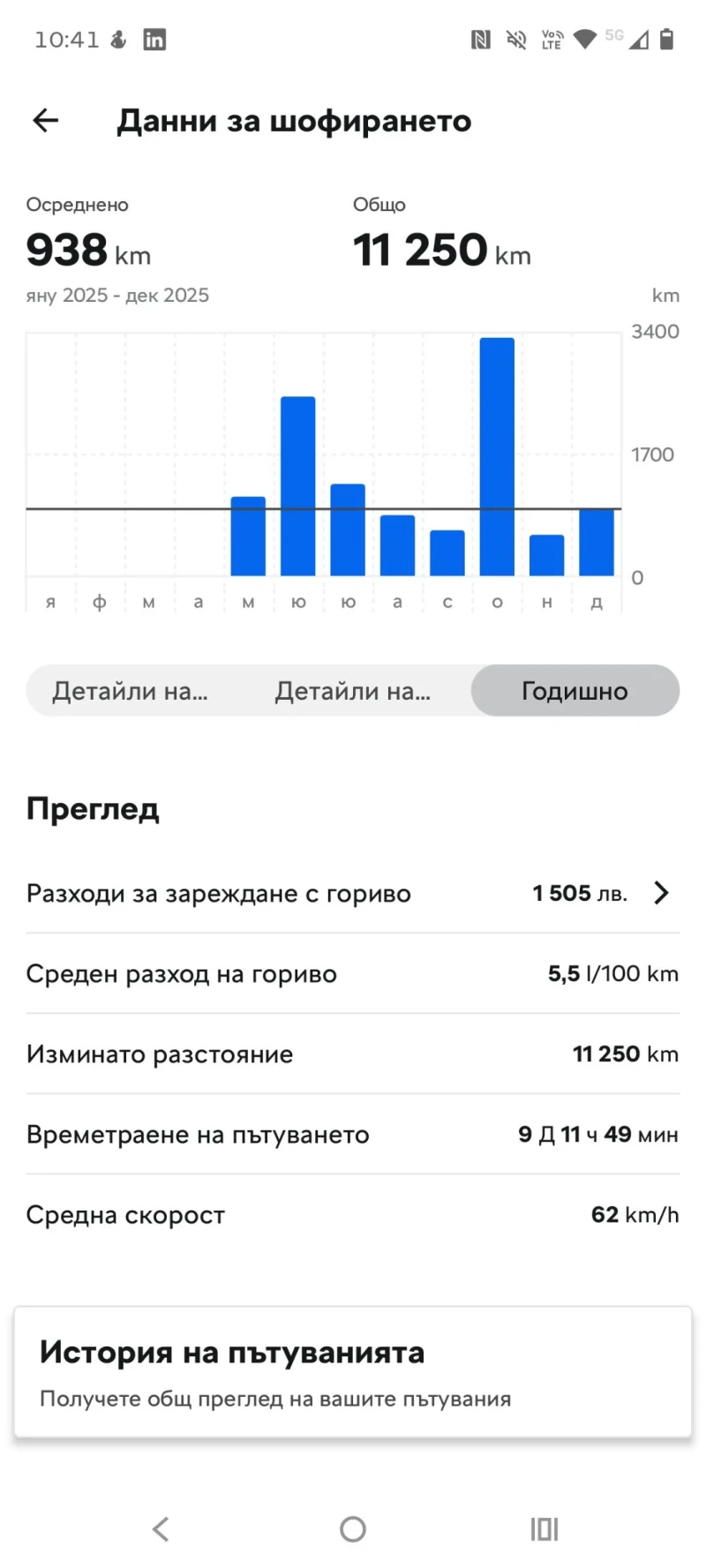Go back from Данни за шофирането
The width and height of the screenshot is (706, 1568).
pyautogui.click(x=46, y=121)
